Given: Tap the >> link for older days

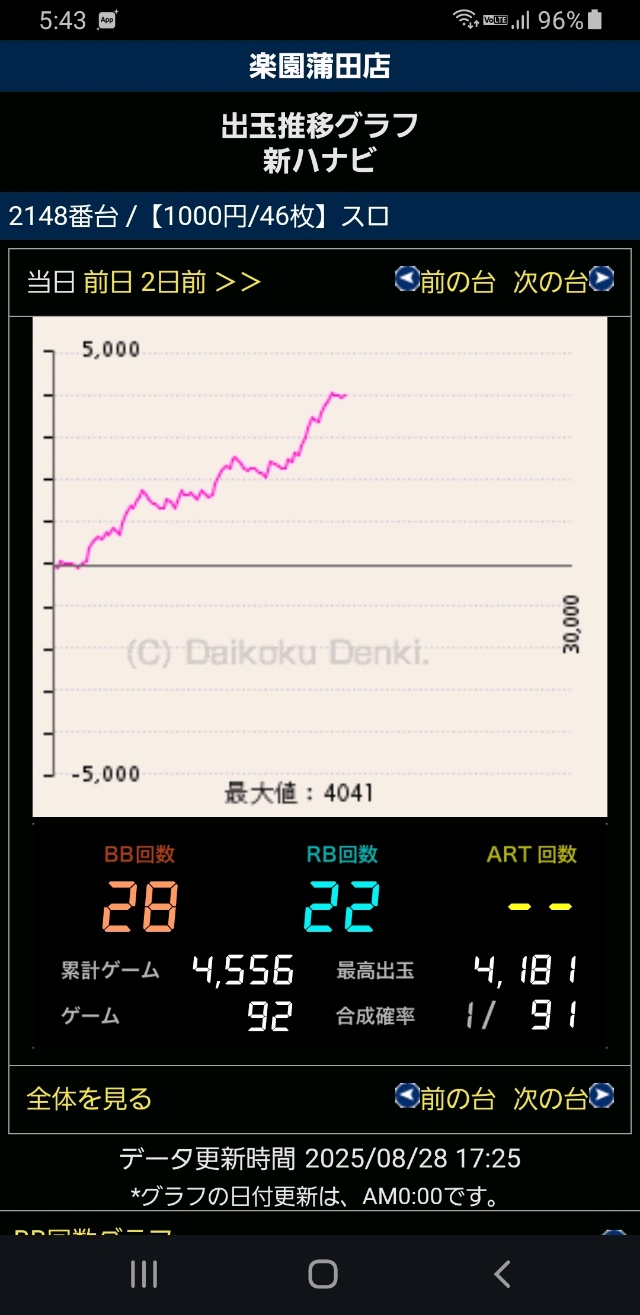Looking at the screenshot, I should click(238, 282).
